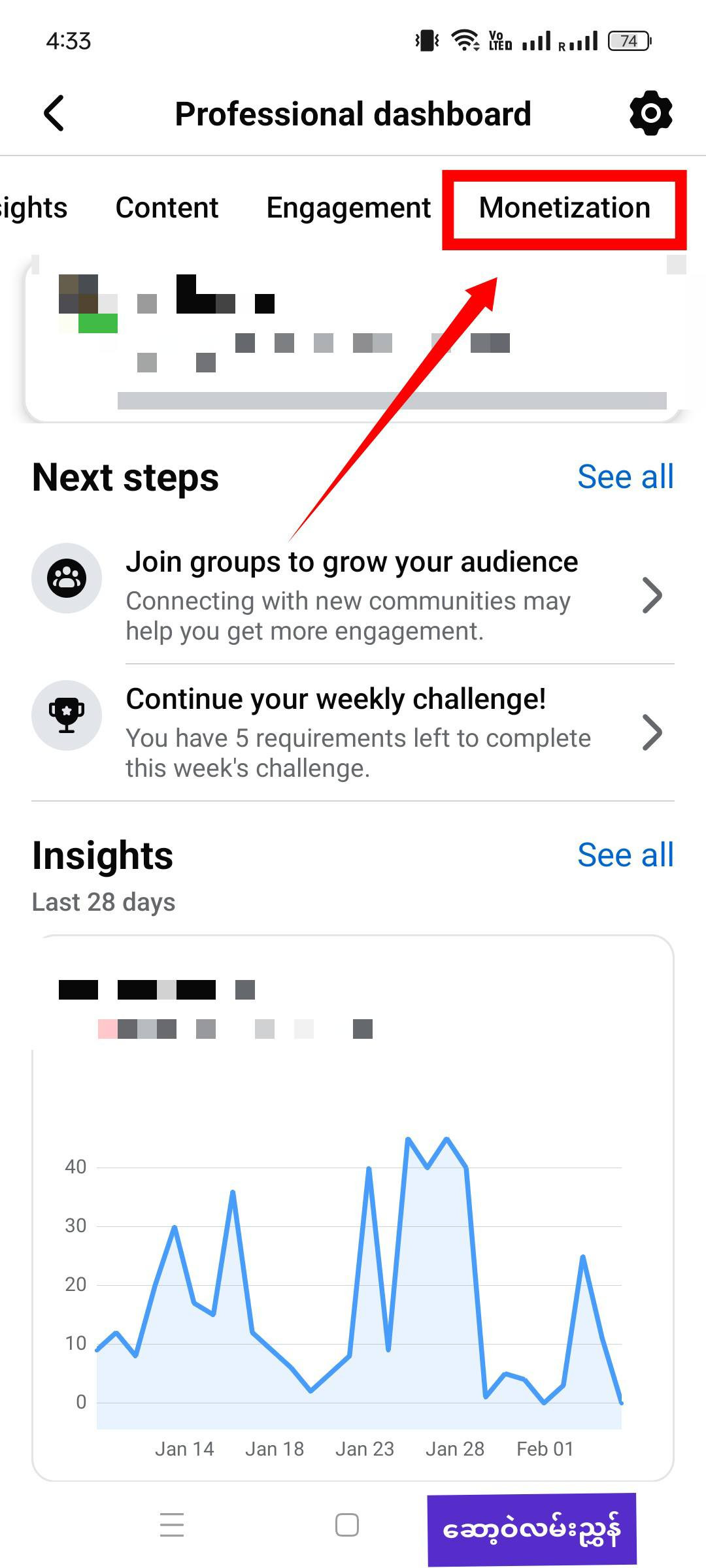Switch to the Engagement tab

348,208
